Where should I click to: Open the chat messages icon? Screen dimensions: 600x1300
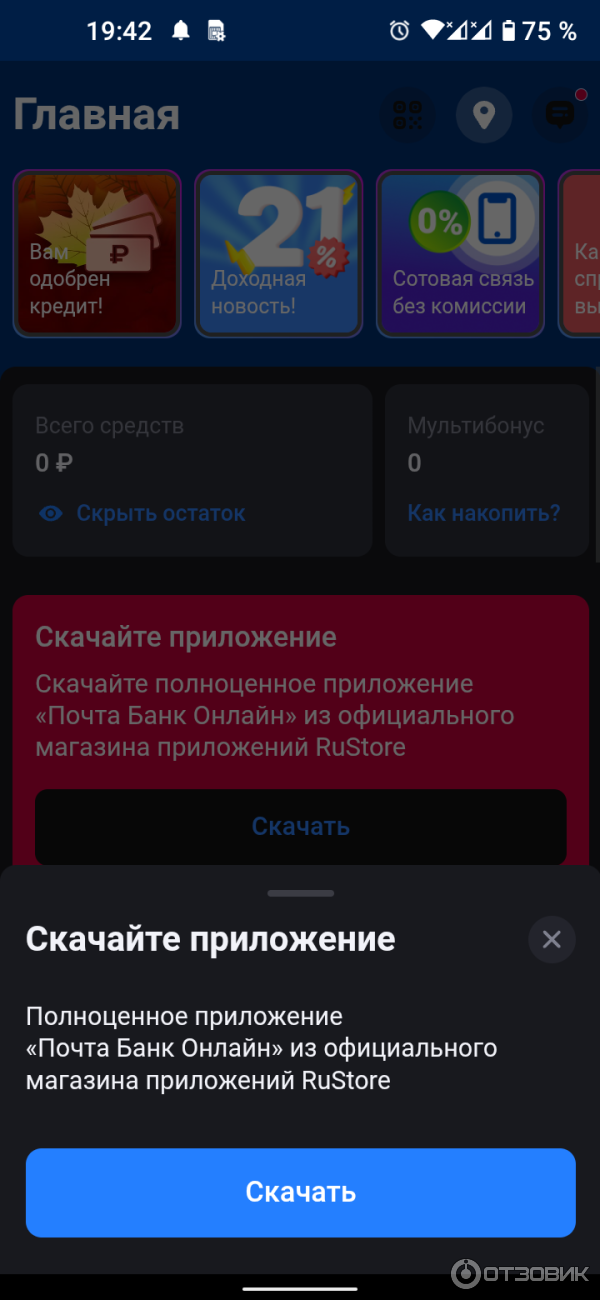(x=559, y=116)
